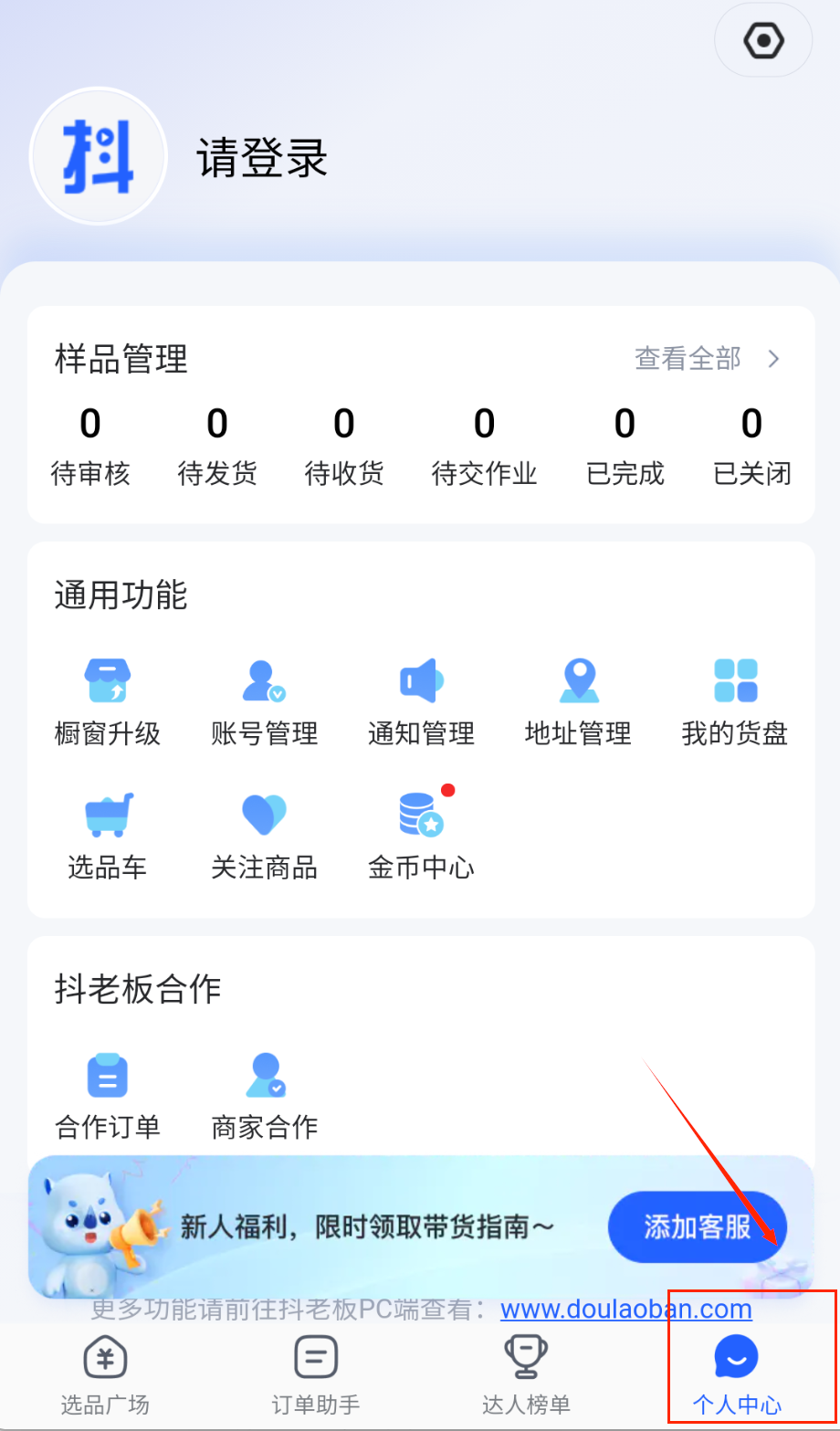
Task: Open 合作订单
Action: [x=108, y=1096]
